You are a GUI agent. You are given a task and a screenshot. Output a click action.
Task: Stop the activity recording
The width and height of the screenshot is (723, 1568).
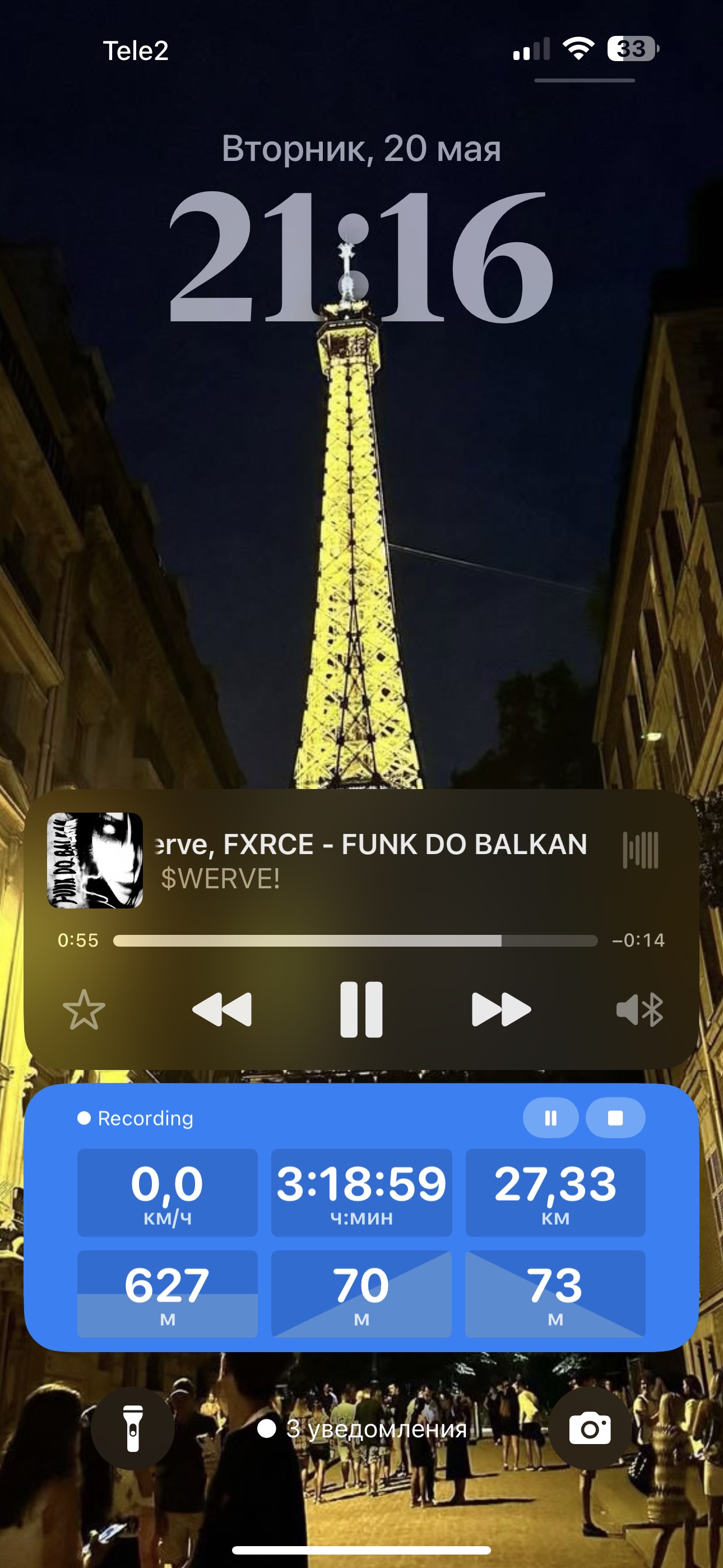click(x=615, y=1118)
